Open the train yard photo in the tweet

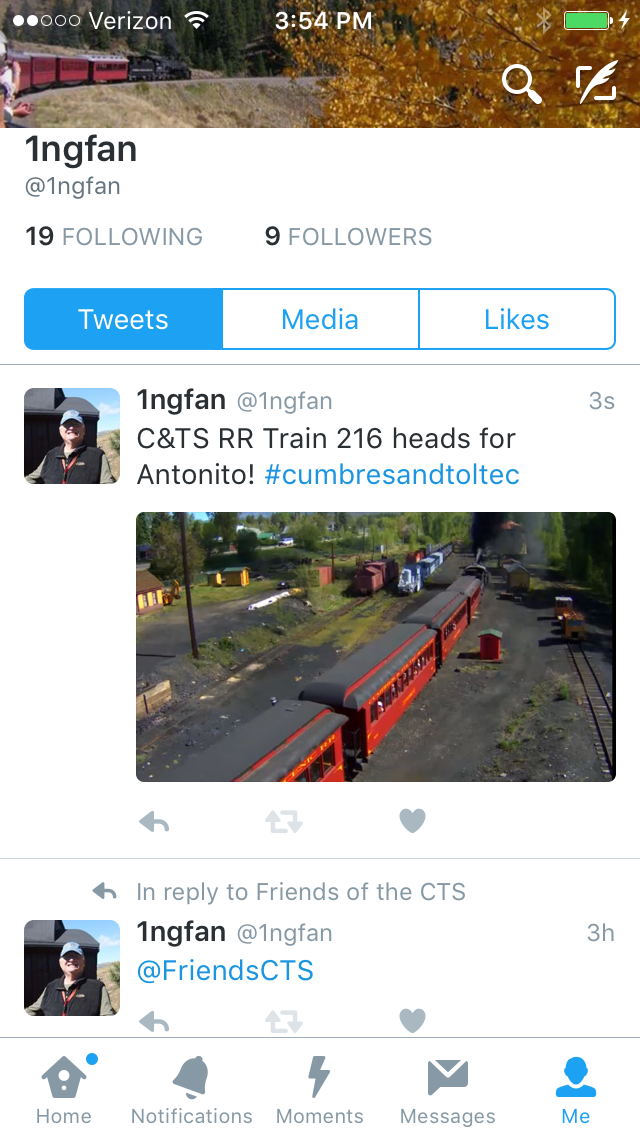coord(375,647)
